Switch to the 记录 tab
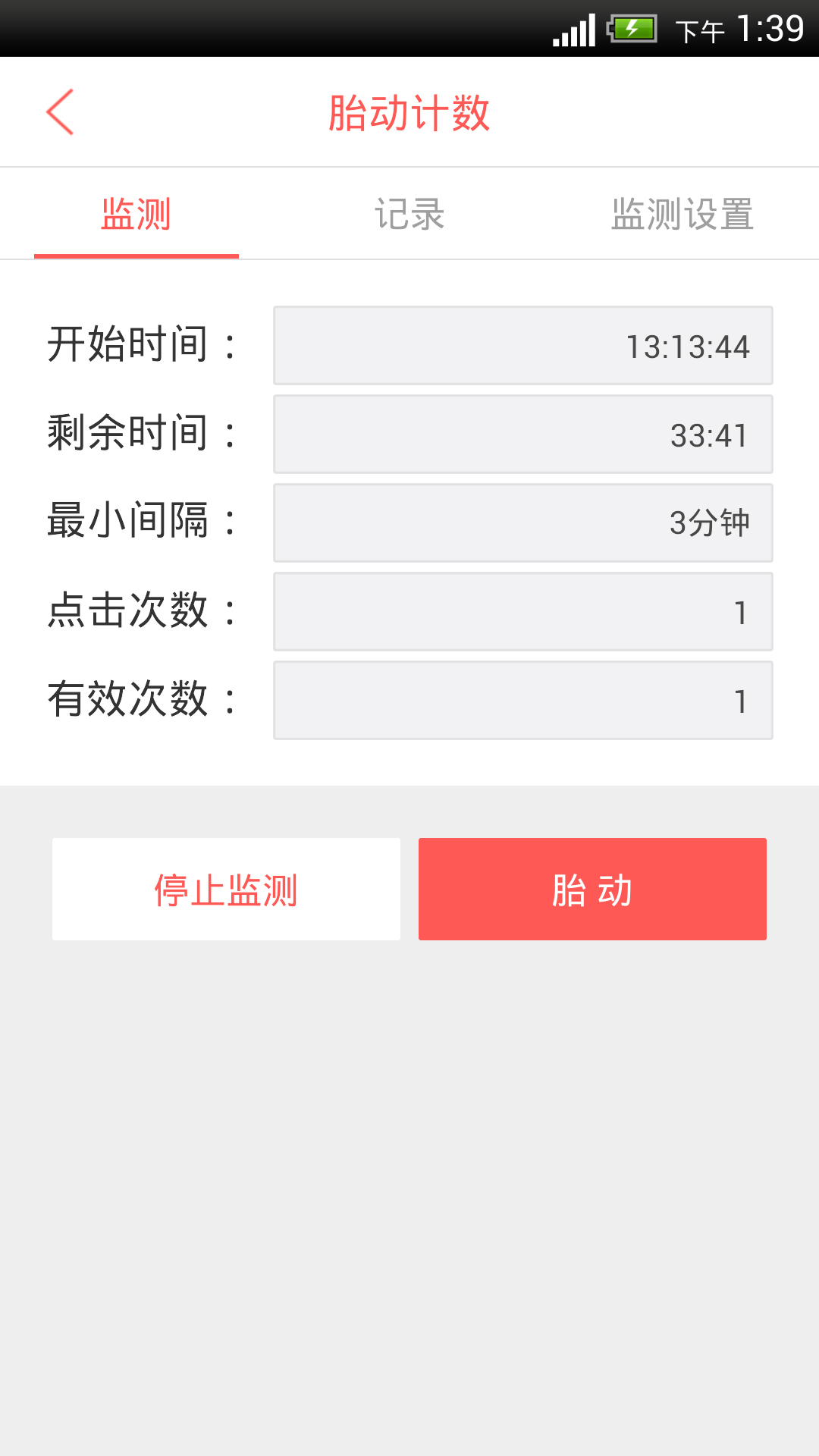 point(409,215)
